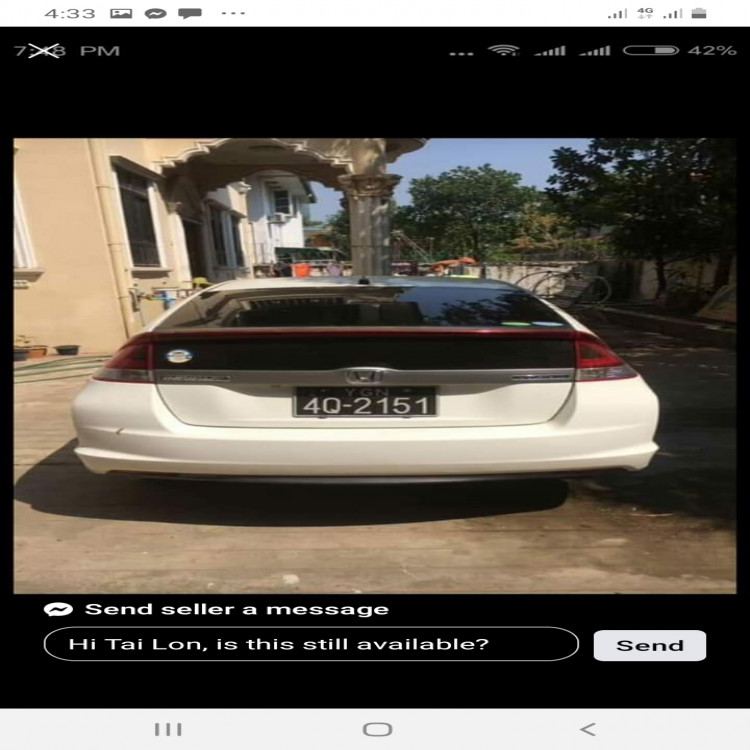Viewport: 750px width, 750px height.
Task: Edit the message to the seller
Action: (x=311, y=644)
